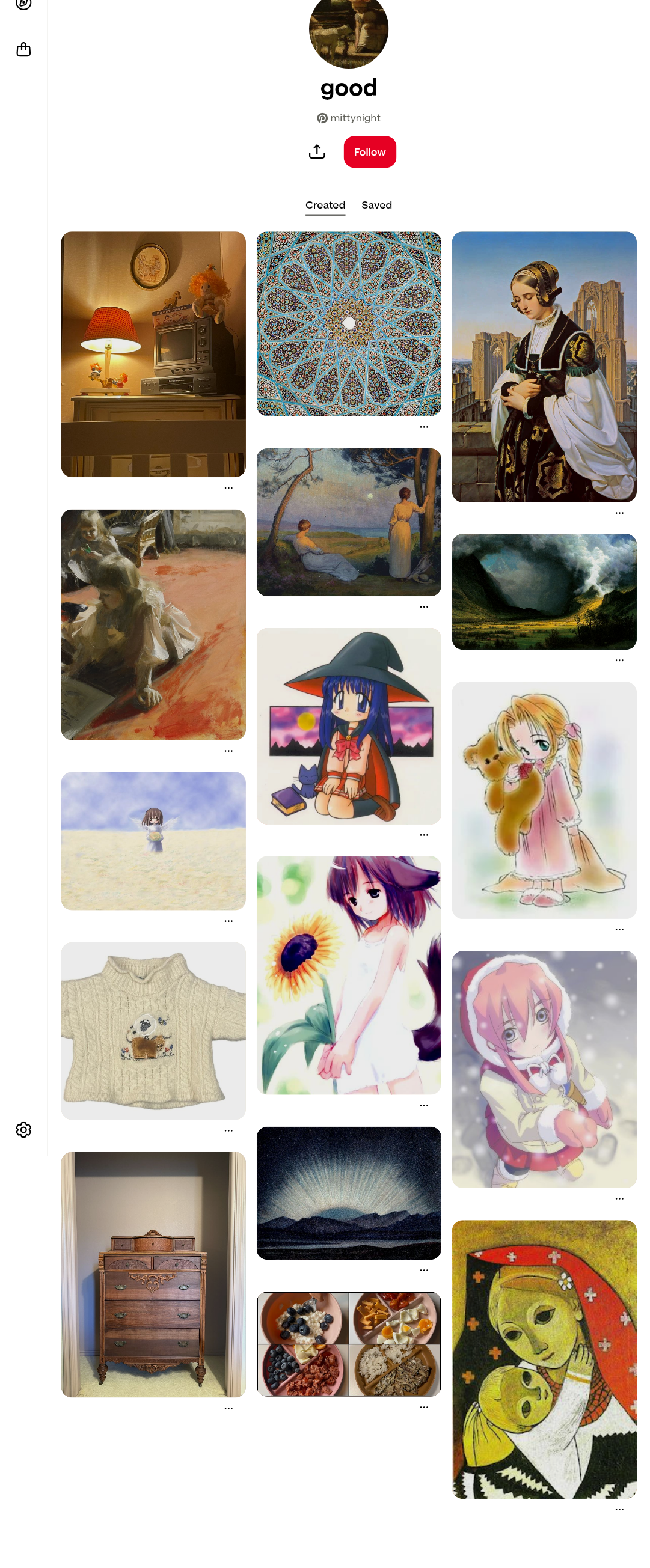Open the knit sheep sweater pin
This screenshot has width=650, height=1568.
[x=153, y=1030]
